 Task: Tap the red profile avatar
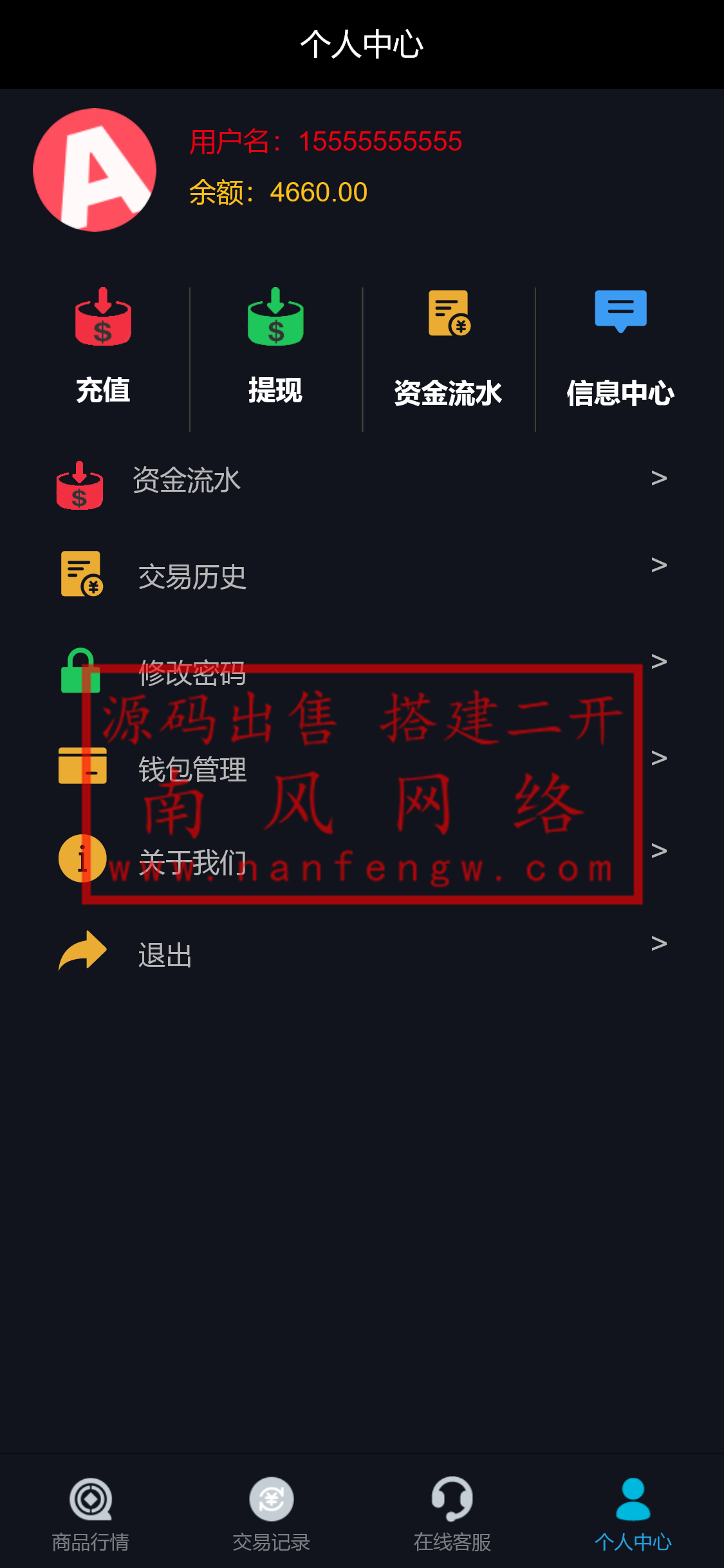pos(95,170)
